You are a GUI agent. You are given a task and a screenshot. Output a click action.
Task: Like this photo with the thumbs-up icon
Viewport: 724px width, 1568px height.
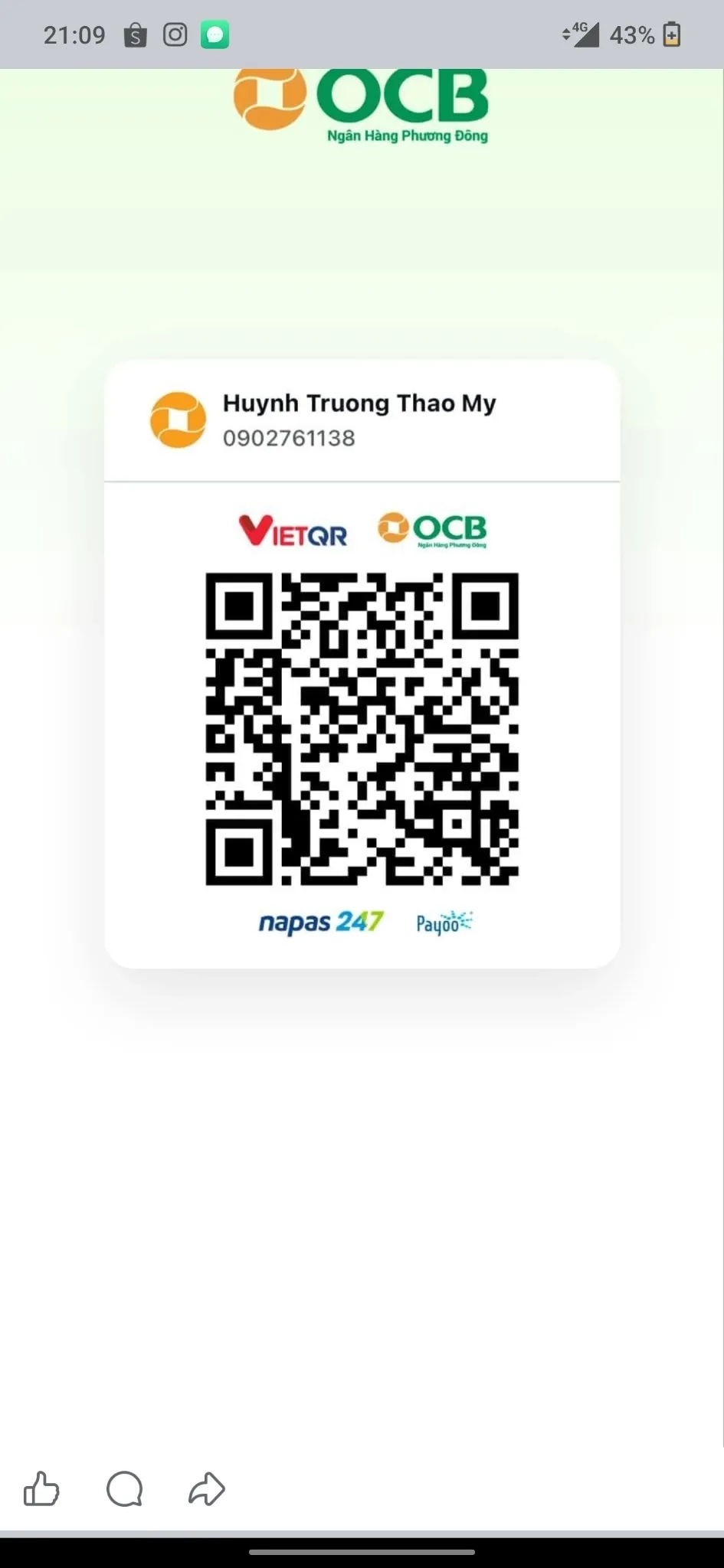click(41, 1489)
